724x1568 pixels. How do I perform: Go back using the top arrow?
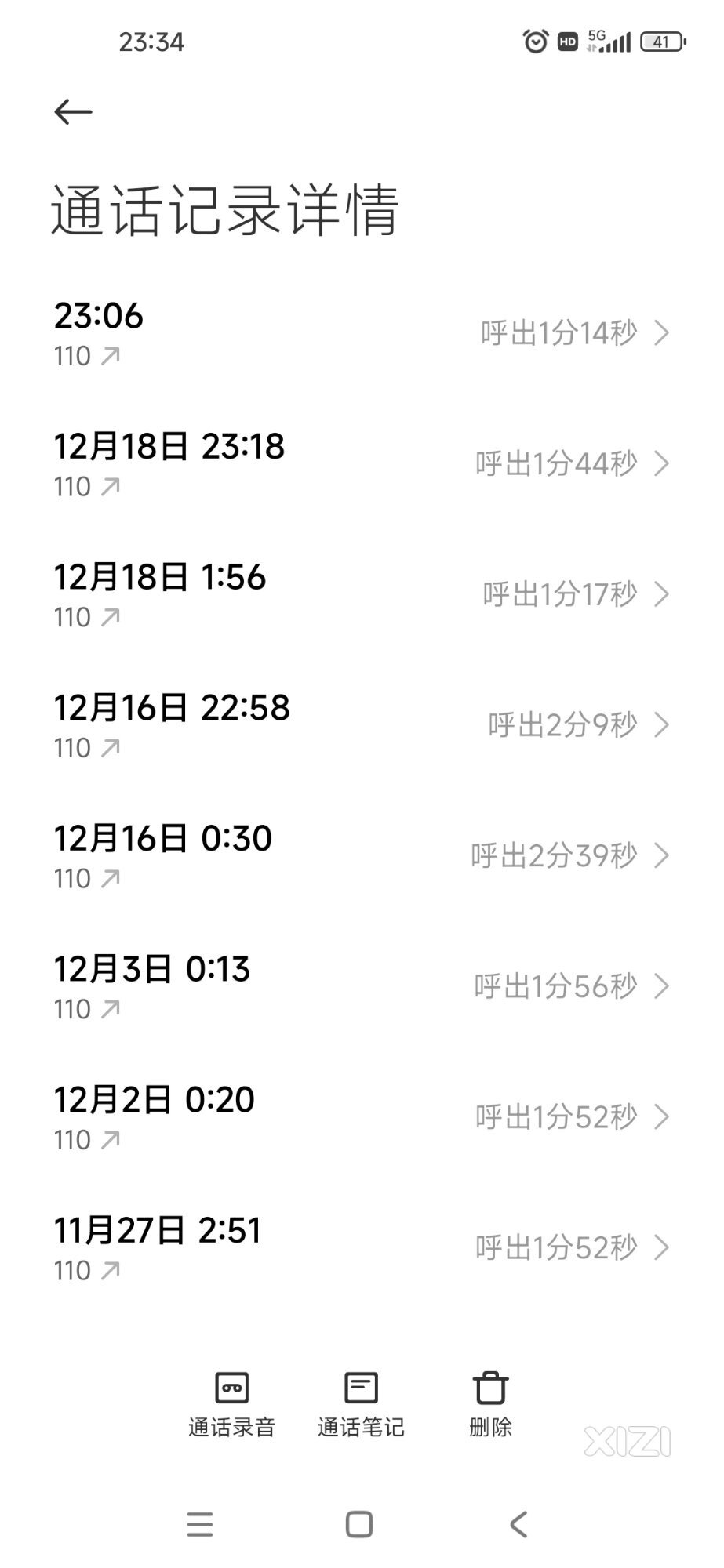point(73,112)
